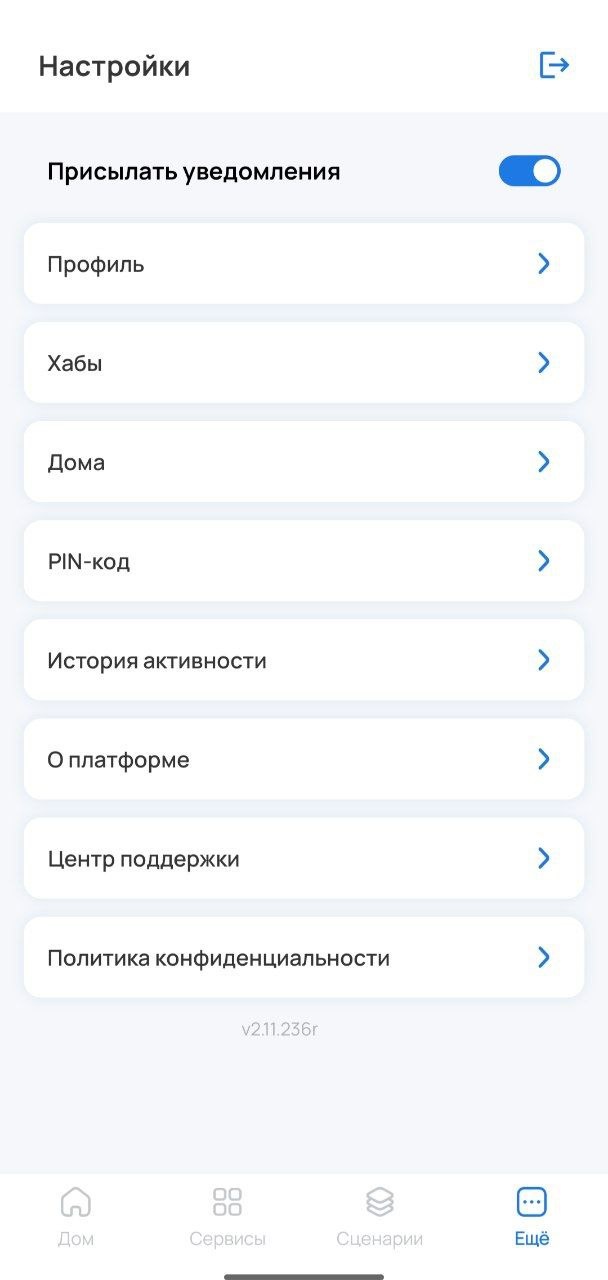Screen dimensions: 608x1280
Task: Open PIN-код settings
Action: point(304,561)
